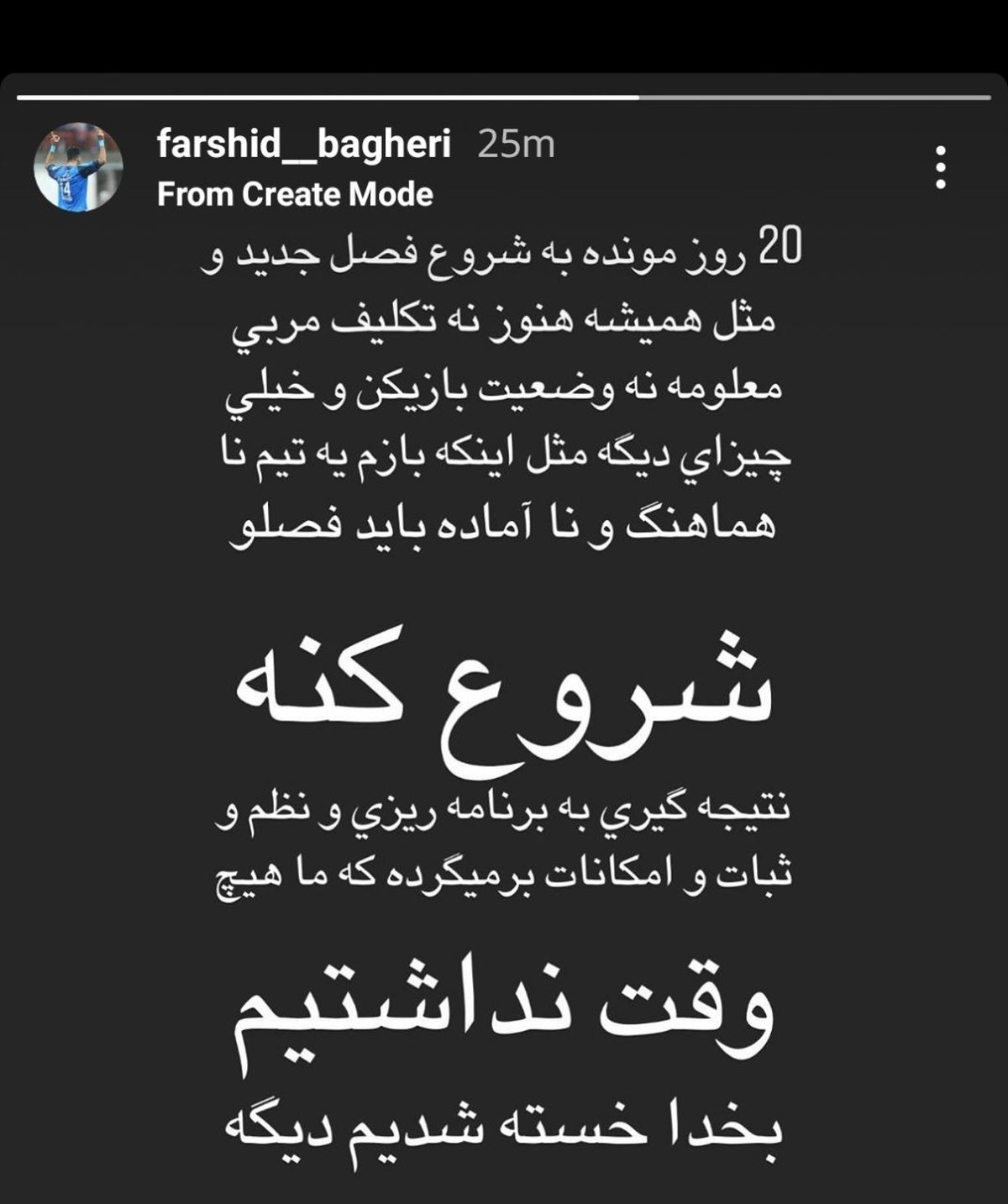Click the From Create Mode label
Viewport: 1008px width, 1204px height.
pyautogui.click(x=294, y=196)
